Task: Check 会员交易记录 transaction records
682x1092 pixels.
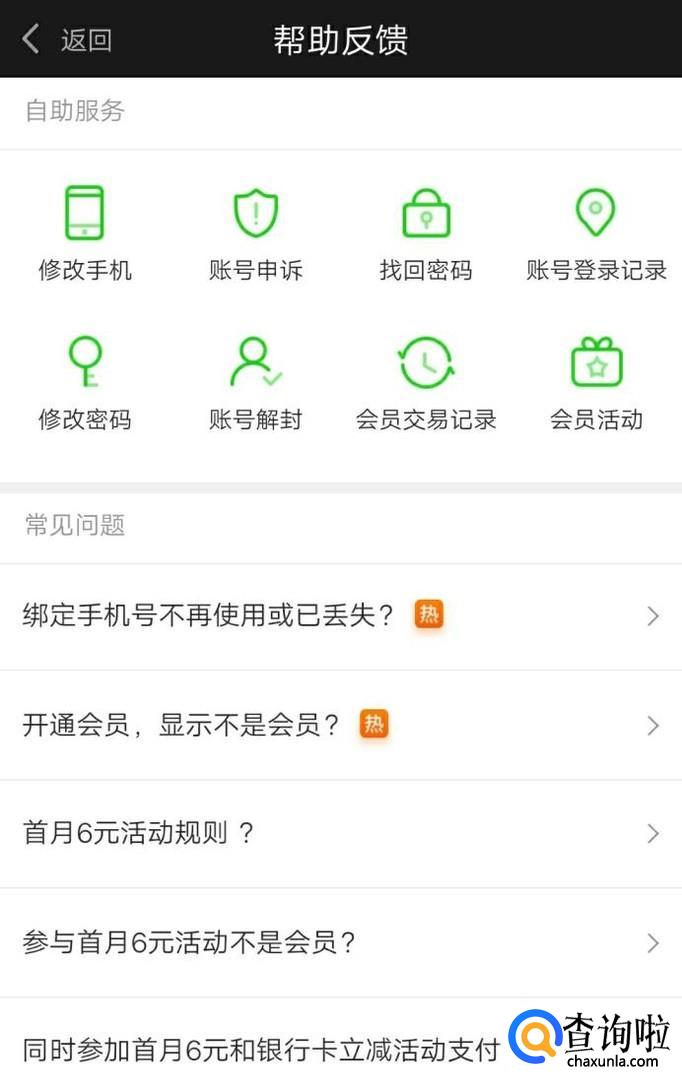Action: tap(426, 382)
